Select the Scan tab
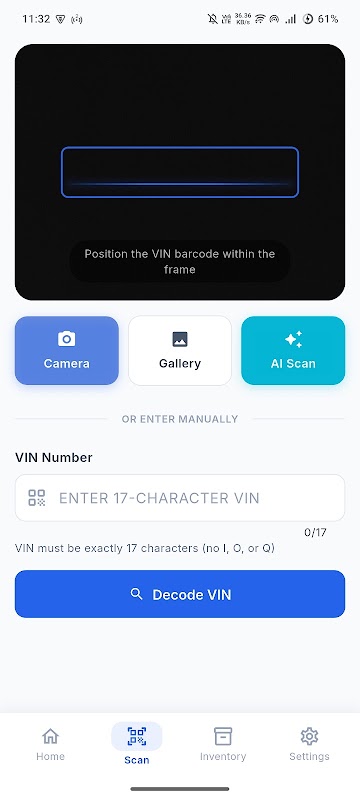Viewport: 360px width, 800px height. pos(137,745)
